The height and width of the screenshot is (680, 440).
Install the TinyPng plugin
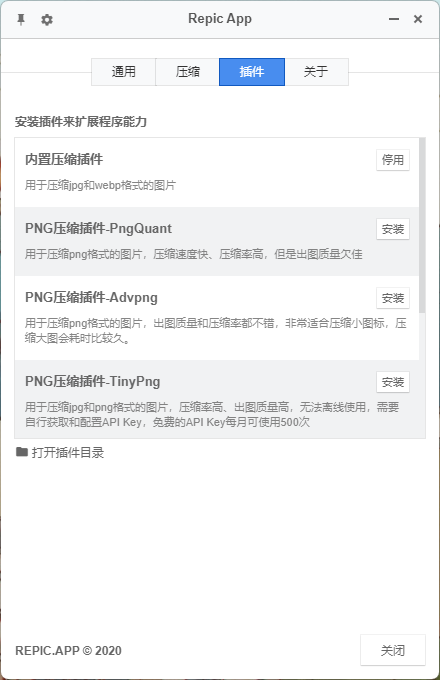[393, 382]
